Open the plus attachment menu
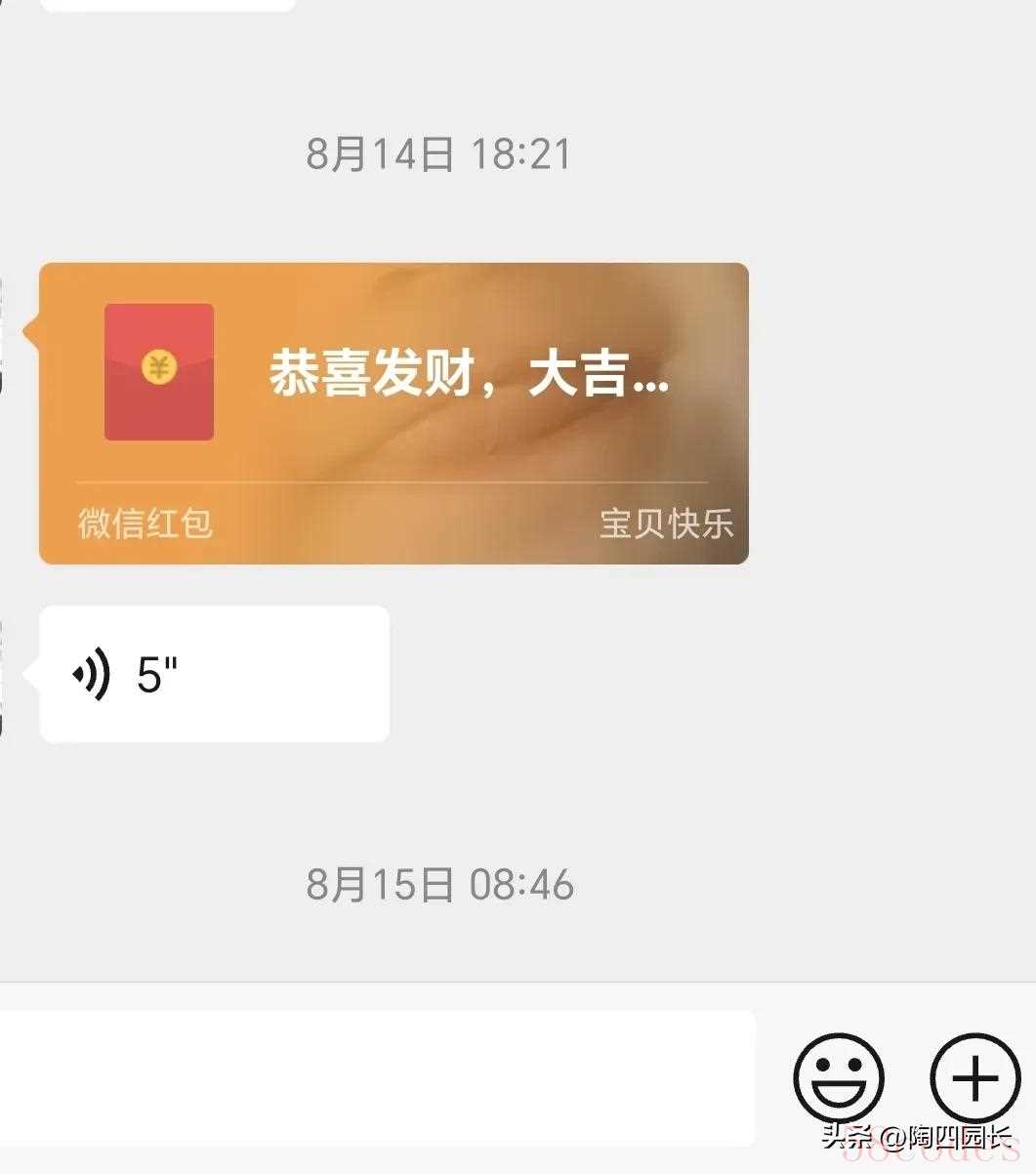 click(974, 1078)
